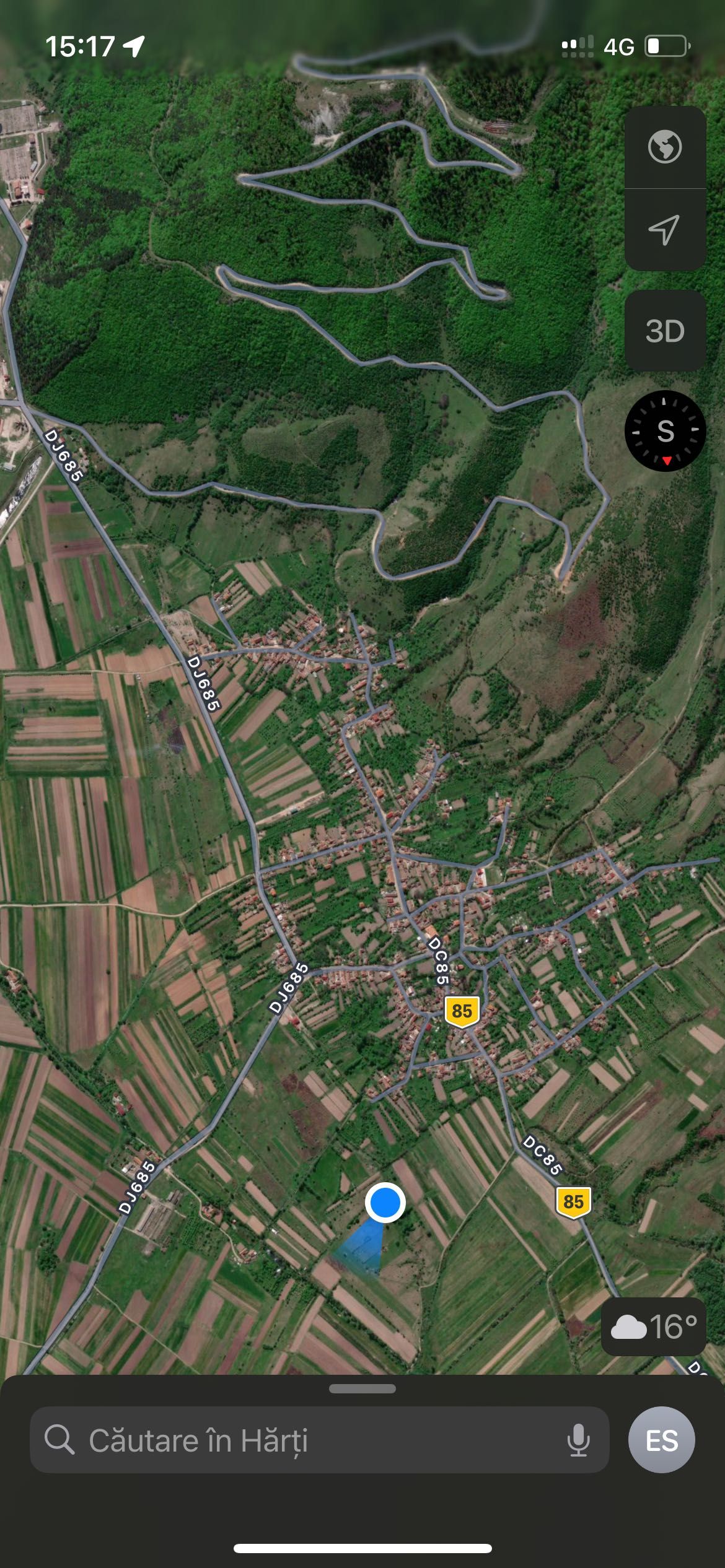Tap the compass to reset north

coord(665,430)
